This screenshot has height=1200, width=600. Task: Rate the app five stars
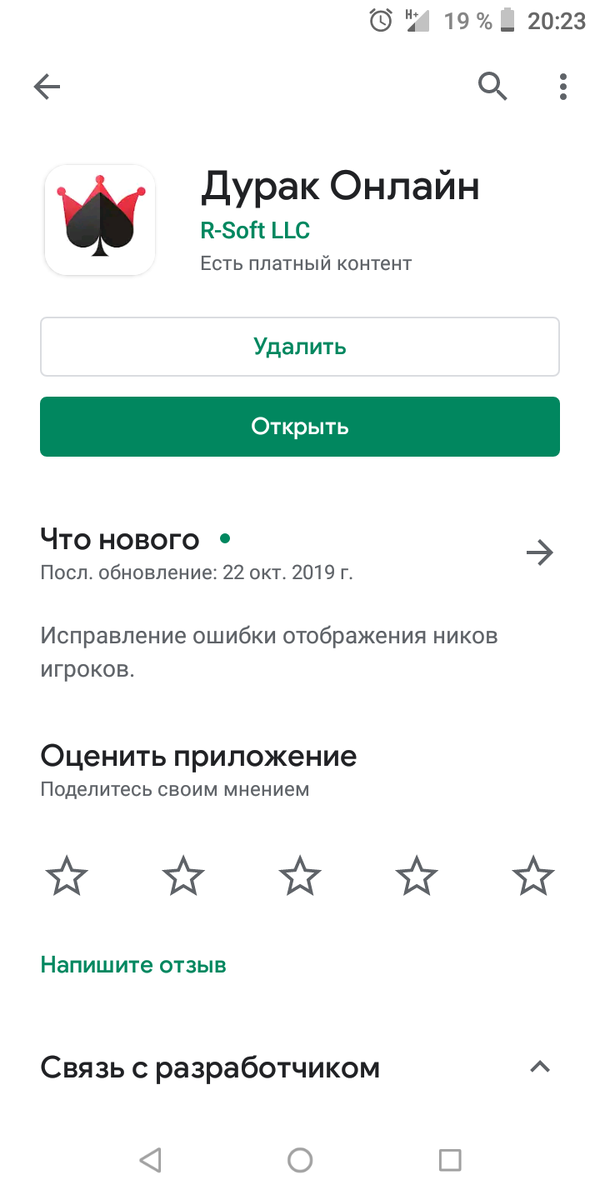[533, 877]
